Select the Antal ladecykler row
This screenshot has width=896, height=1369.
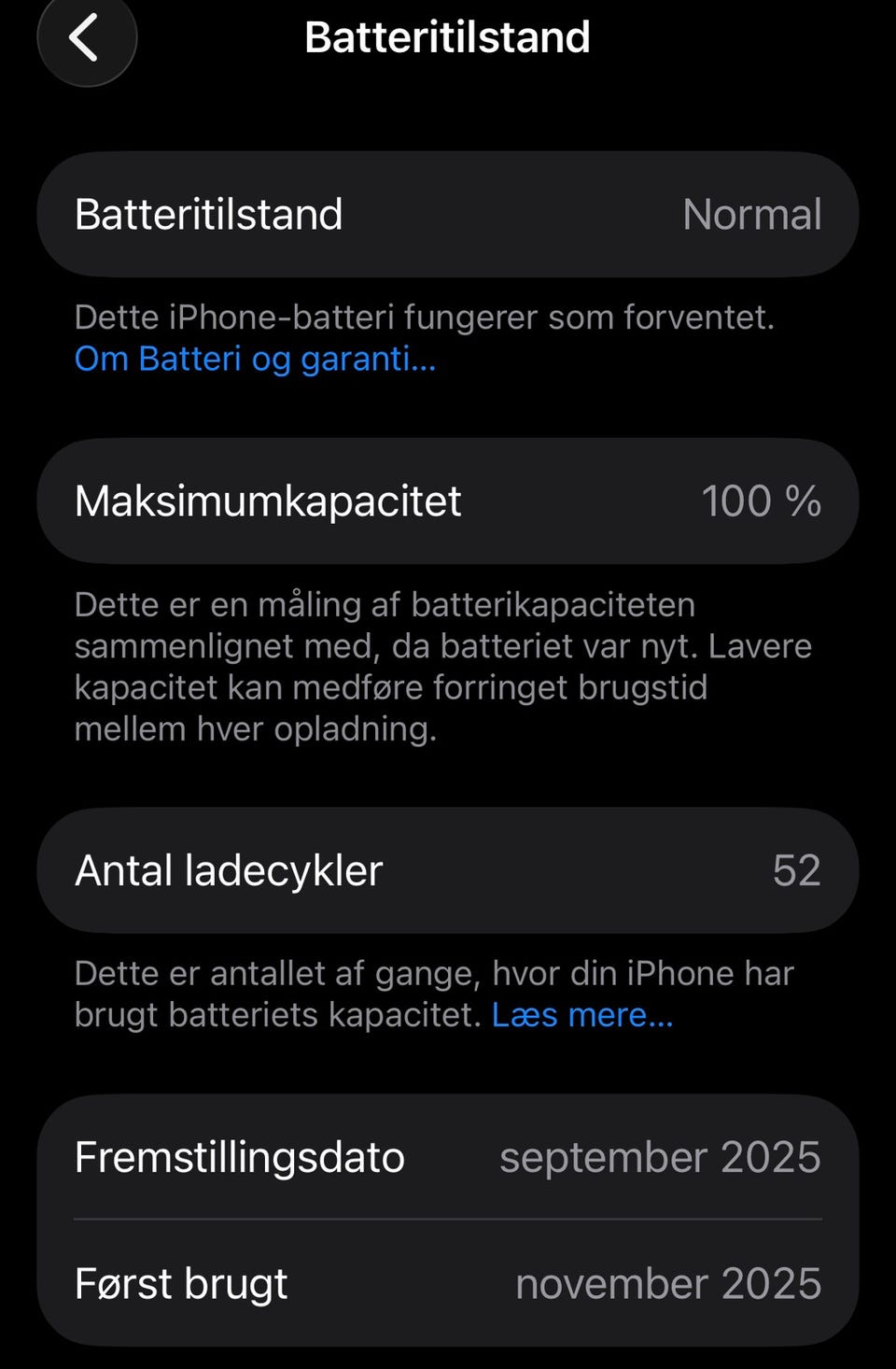click(448, 869)
